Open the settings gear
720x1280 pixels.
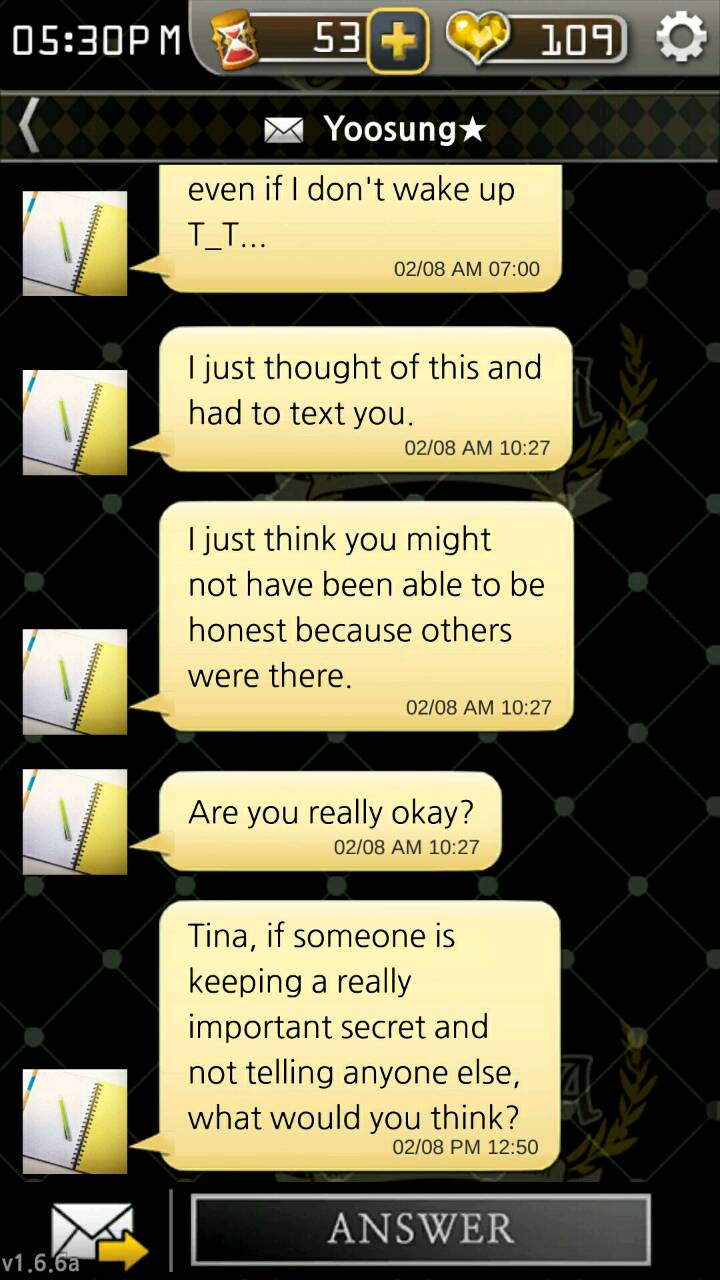pyautogui.click(x=680, y=39)
